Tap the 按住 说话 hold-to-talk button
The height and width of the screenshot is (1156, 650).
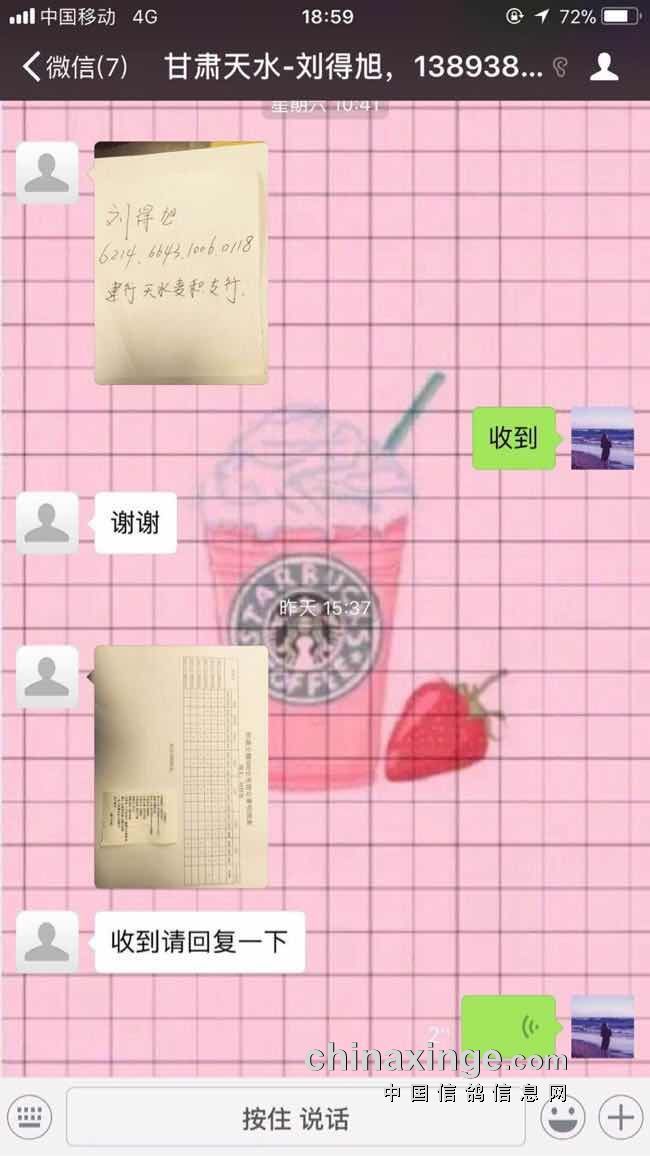pyautogui.click(x=295, y=1118)
